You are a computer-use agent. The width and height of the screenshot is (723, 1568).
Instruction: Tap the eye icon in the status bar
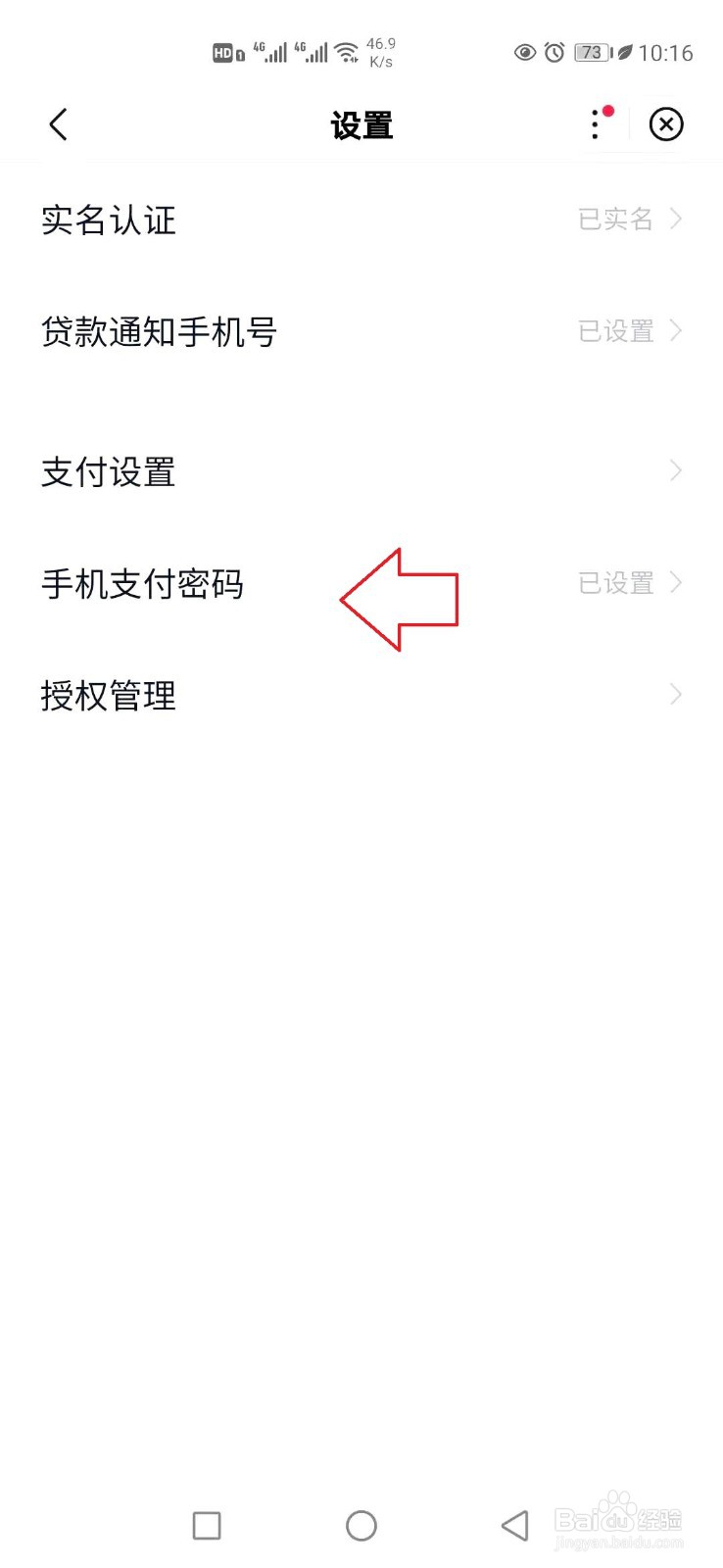pos(525,53)
